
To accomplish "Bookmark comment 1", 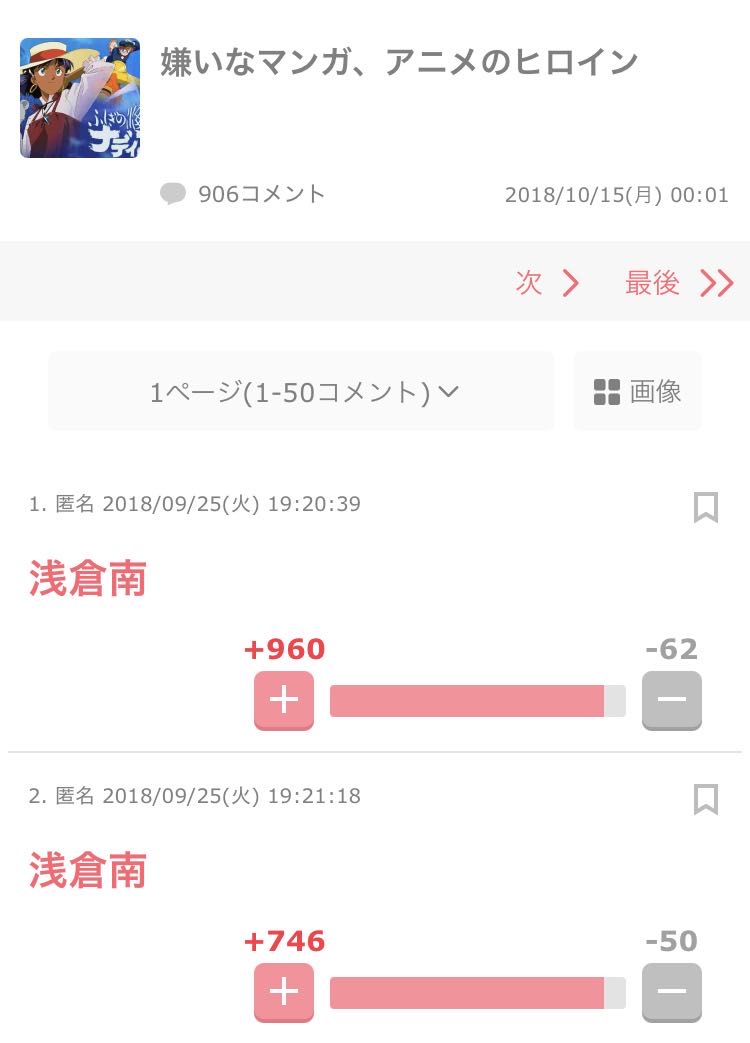I will (x=705, y=508).
